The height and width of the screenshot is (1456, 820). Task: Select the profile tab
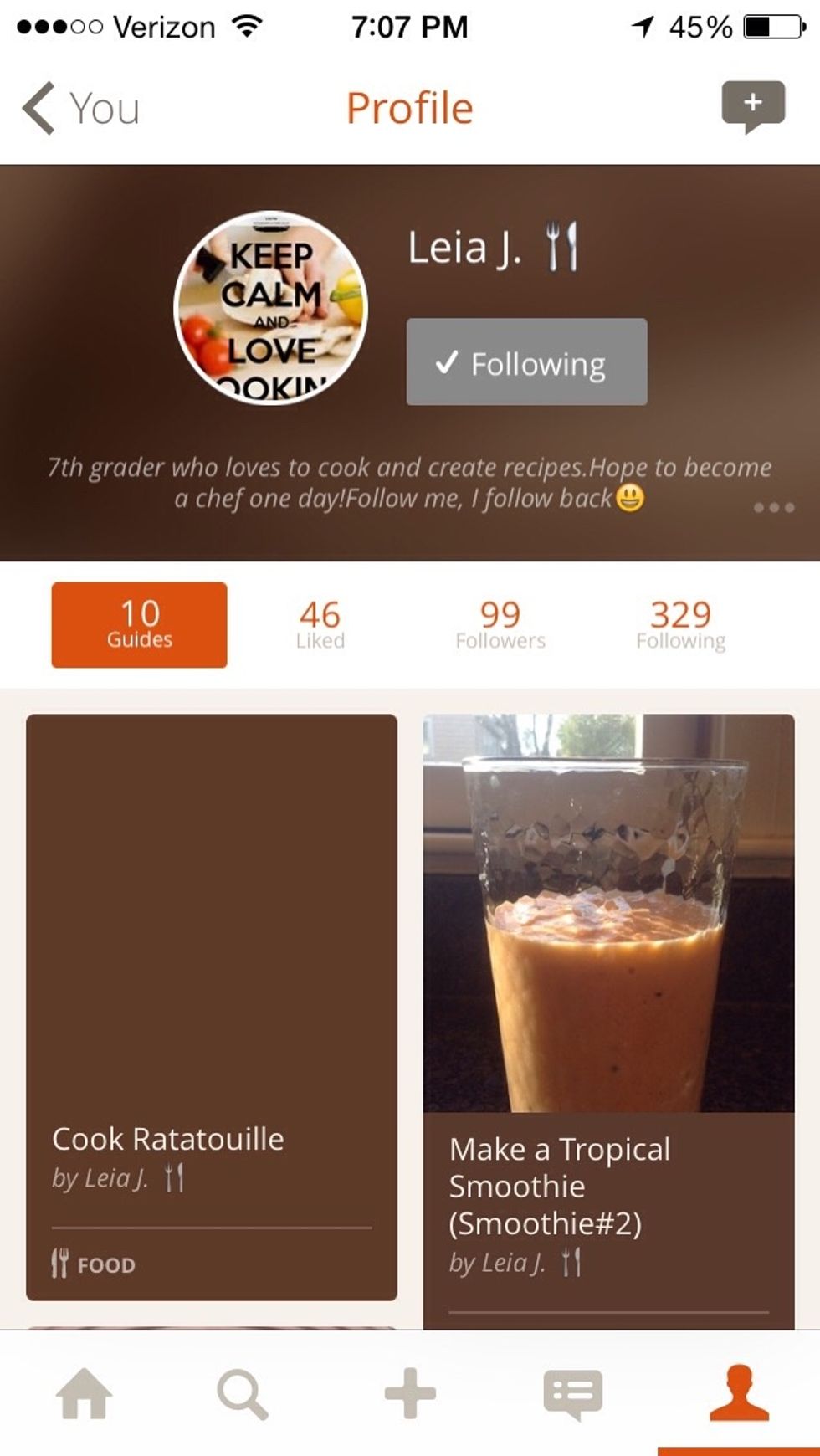click(738, 1393)
